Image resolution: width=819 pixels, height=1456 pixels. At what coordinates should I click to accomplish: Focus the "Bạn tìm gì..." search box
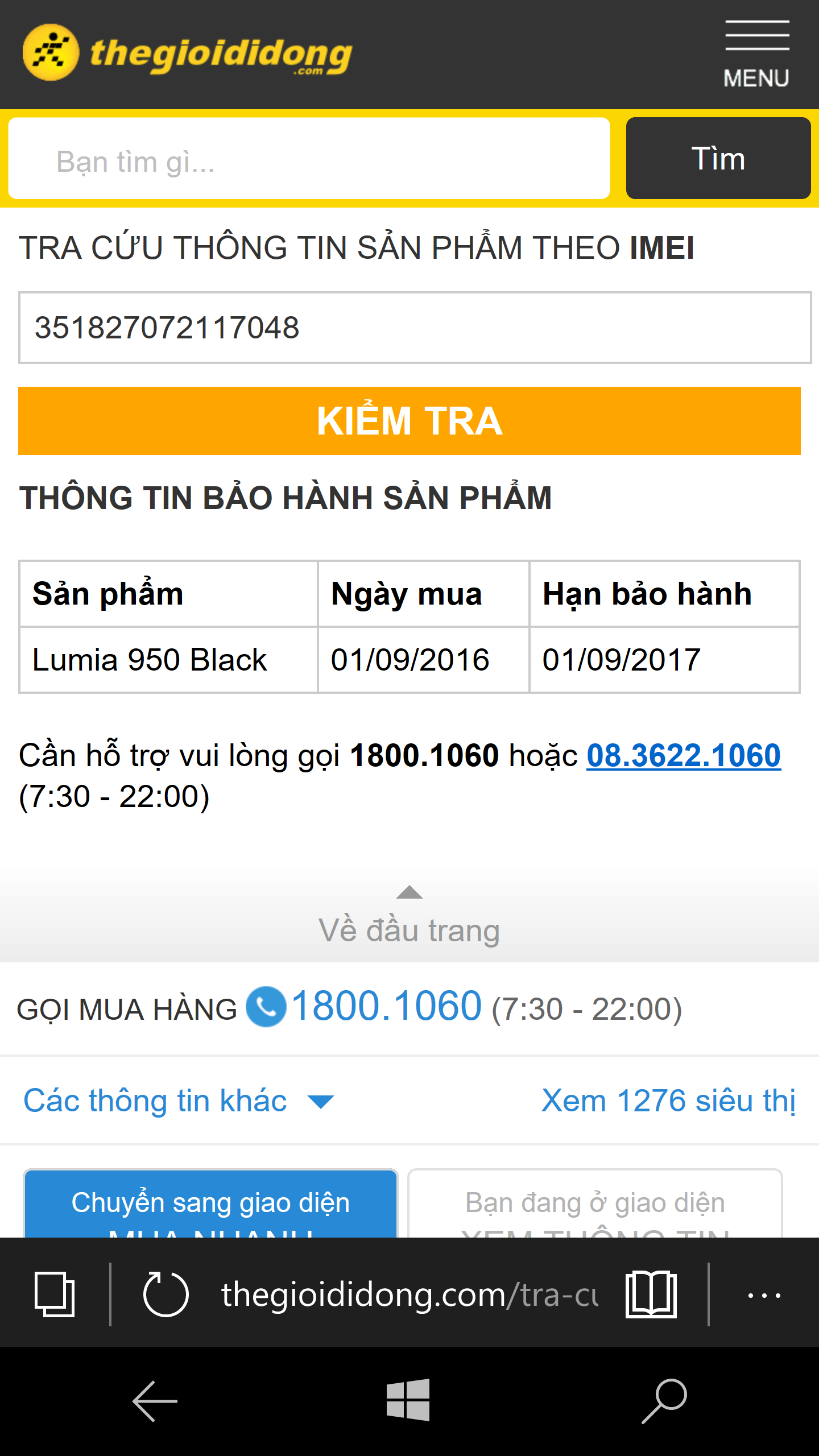pyautogui.click(x=309, y=159)
